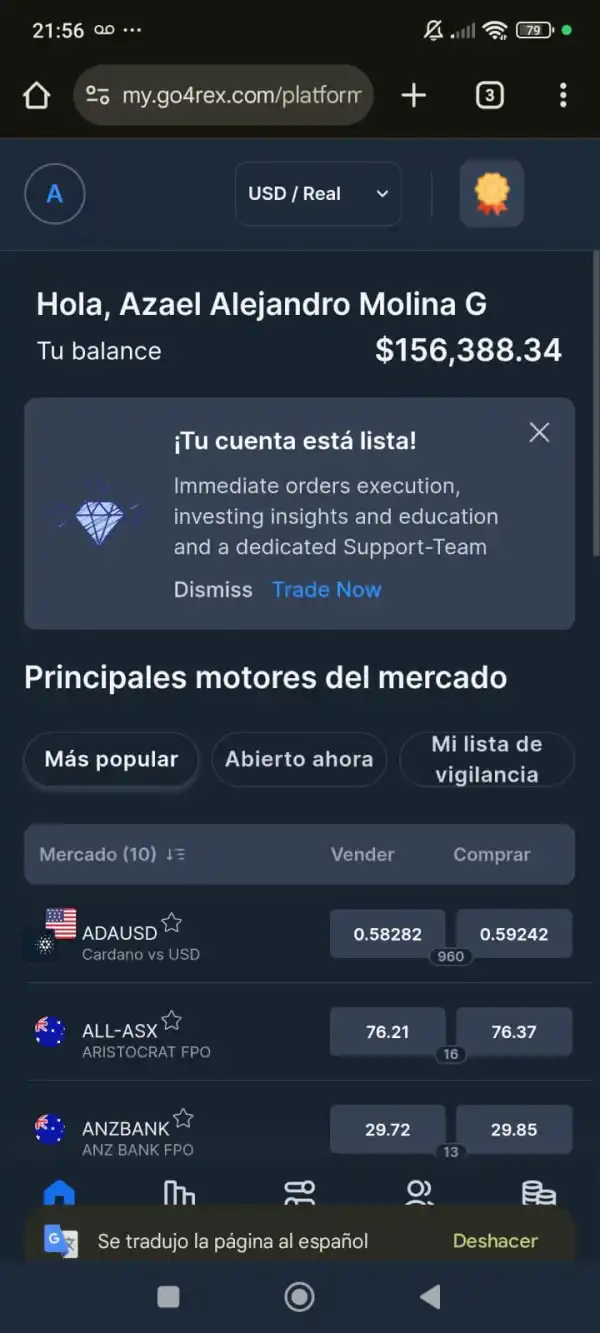The image size is (600, 1333).
Task: Add ADAUSD to the watchlist with its star
Action: point(172,922)
